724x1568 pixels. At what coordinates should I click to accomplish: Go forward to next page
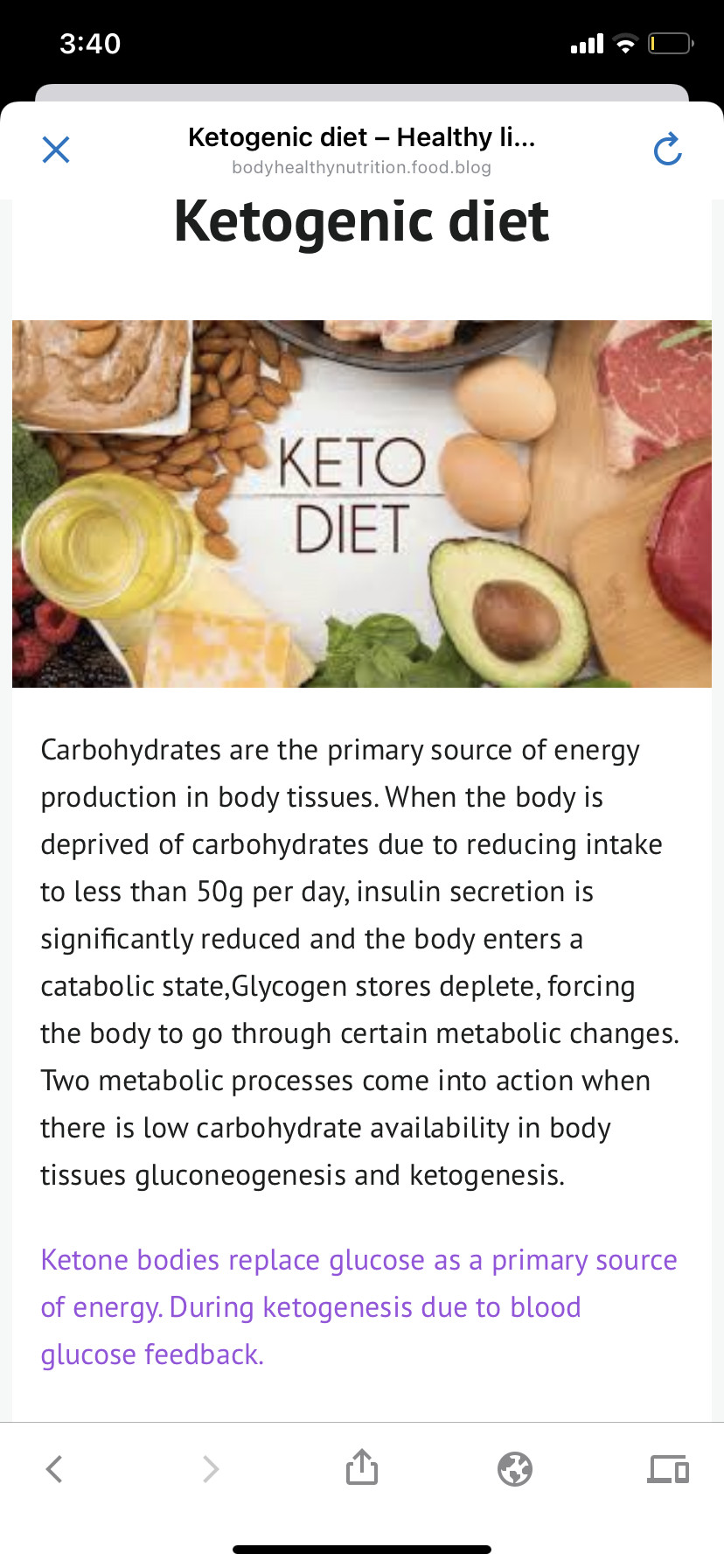pos(210,1468)
